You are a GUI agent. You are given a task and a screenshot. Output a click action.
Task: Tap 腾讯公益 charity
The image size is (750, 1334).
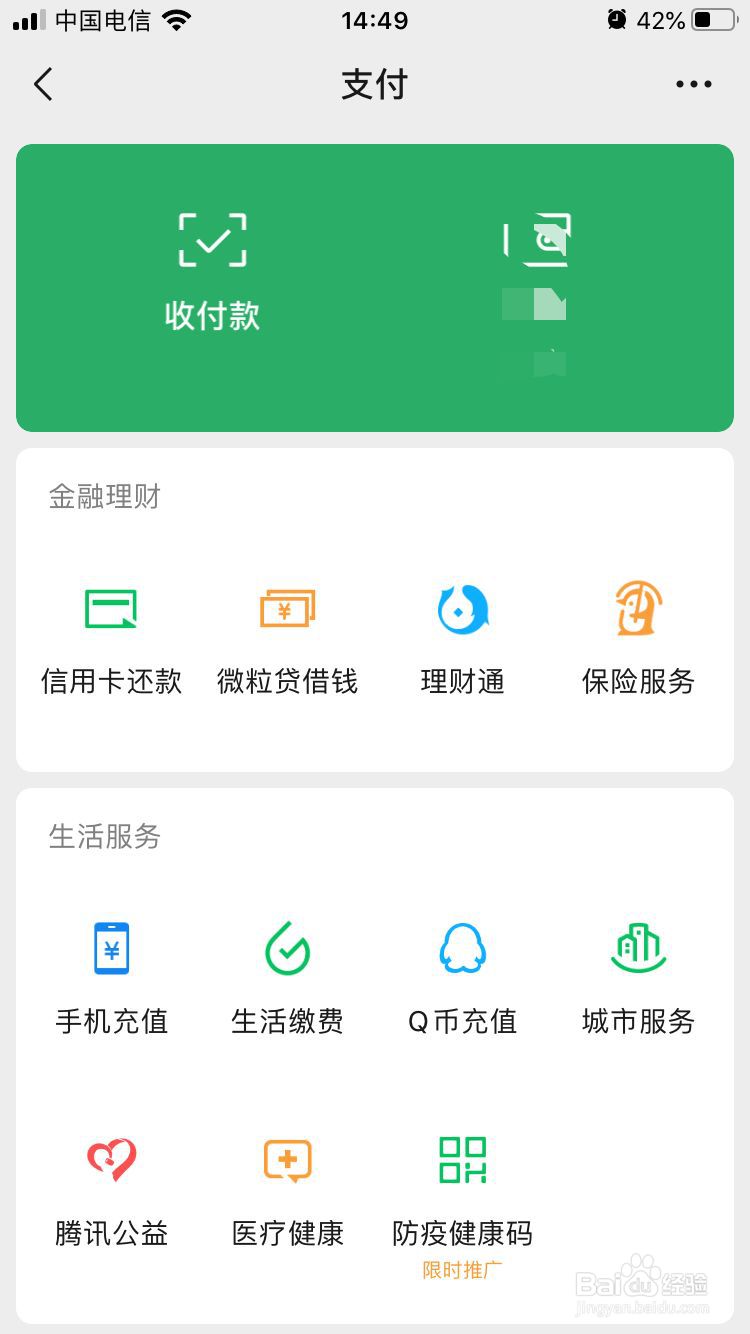click(x=111, y=1190)
